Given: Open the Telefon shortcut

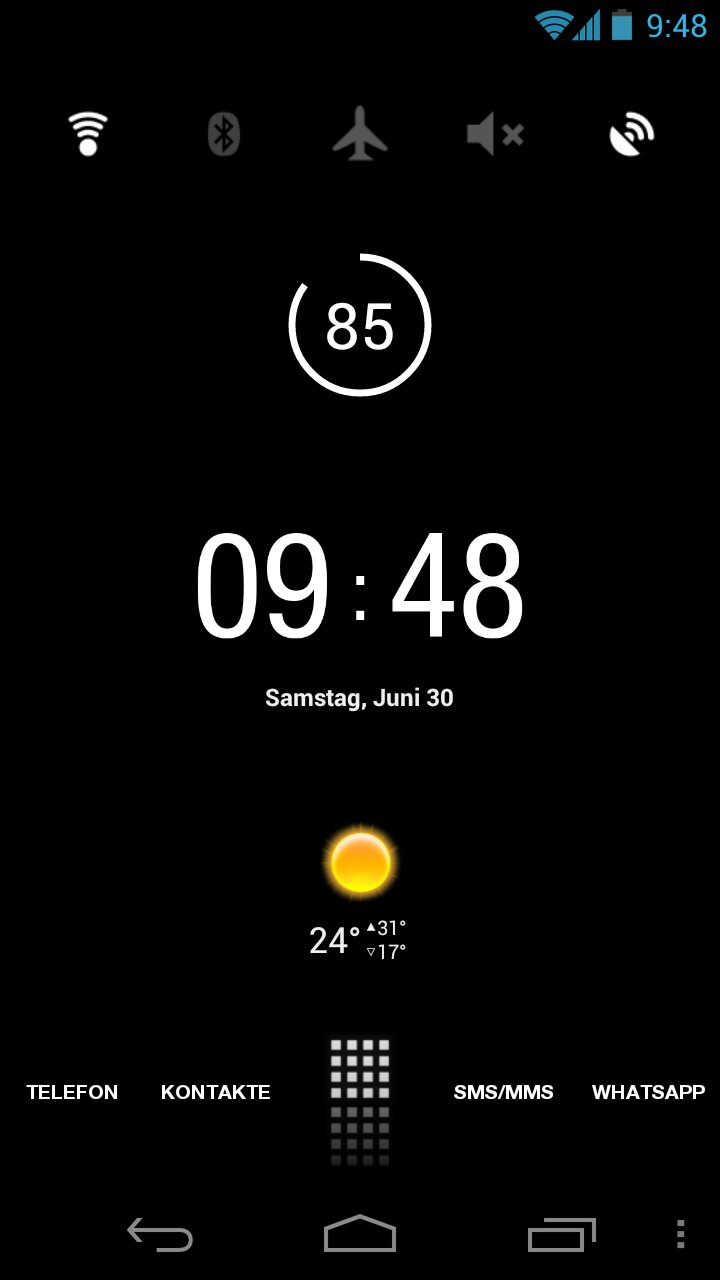Looking at the screenshot, I should (72, 1092).
